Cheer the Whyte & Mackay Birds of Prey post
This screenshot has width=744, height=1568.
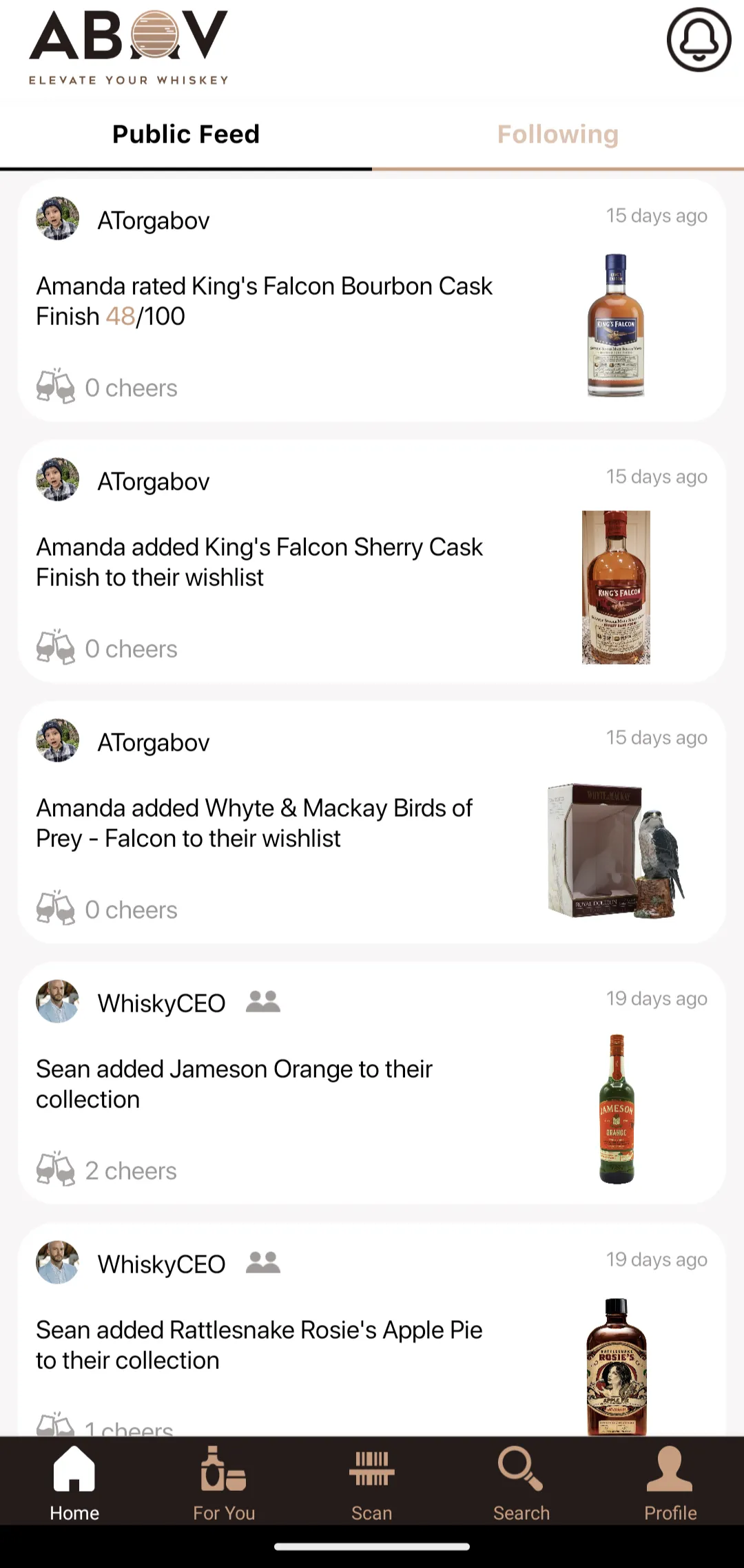pyautogui.click(x=56, y=908)
